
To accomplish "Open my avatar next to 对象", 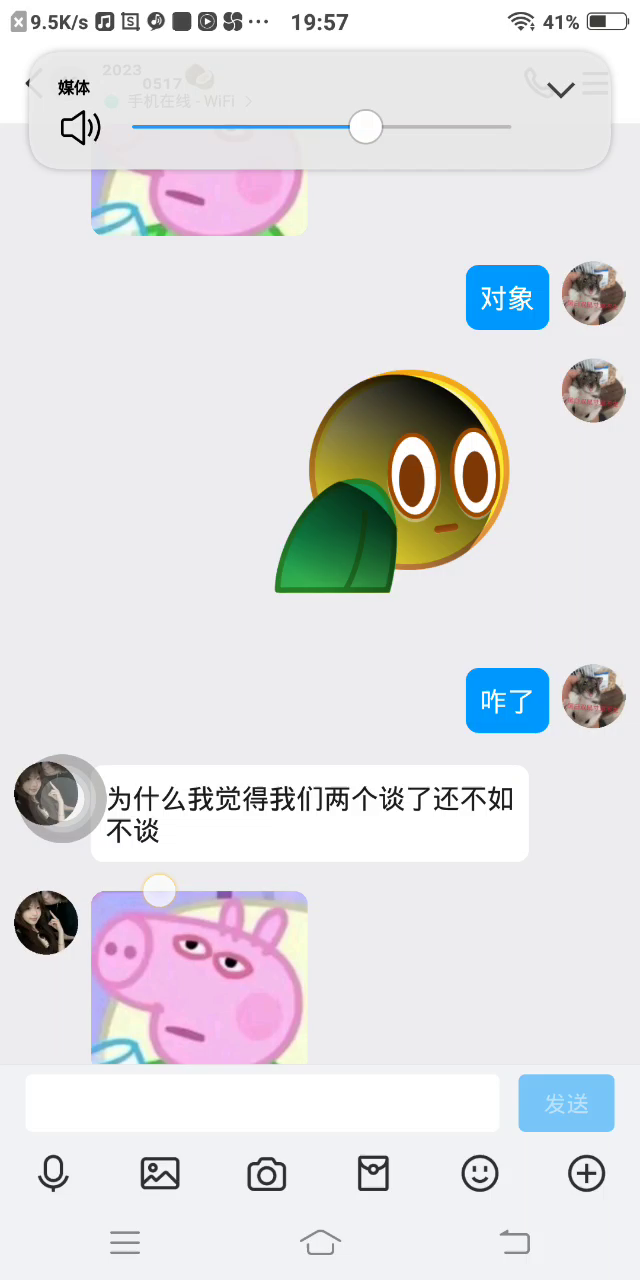I will pyautogui.click(x=594, y=294).
